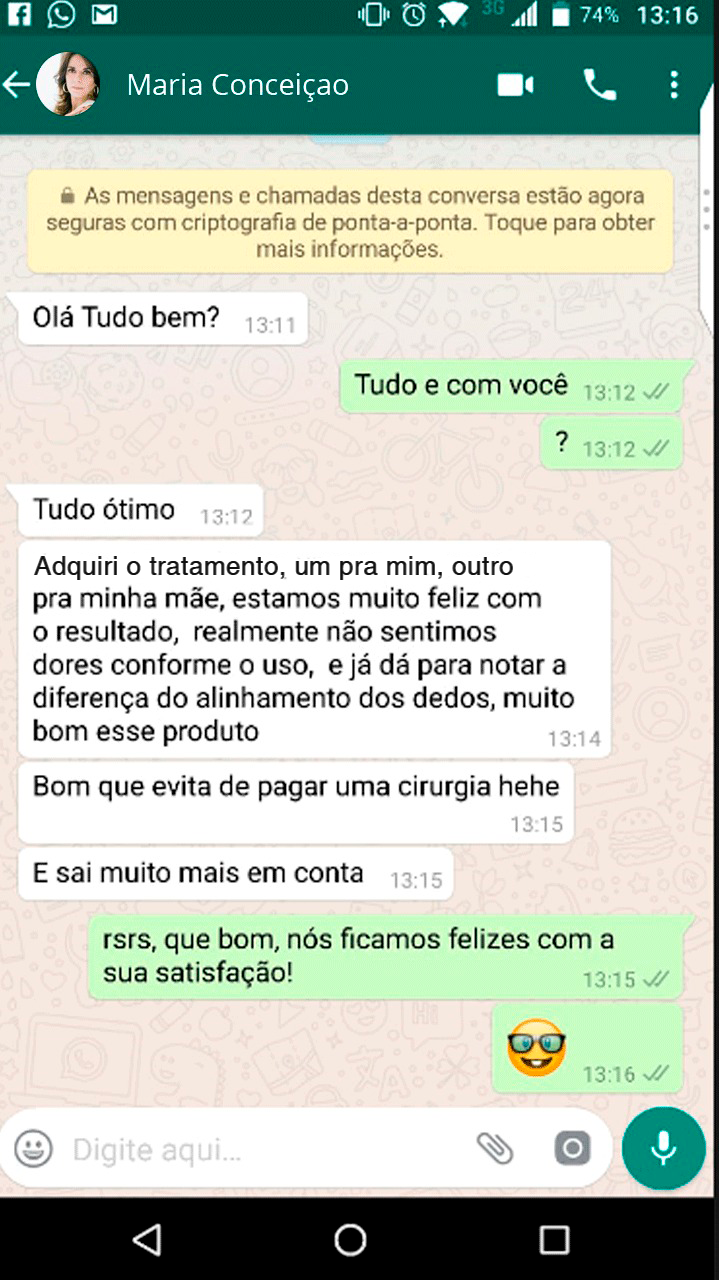This screenshot has width=719, height=1280.
Task: Open the overflow menu
Action: click(x=674, y=85)
